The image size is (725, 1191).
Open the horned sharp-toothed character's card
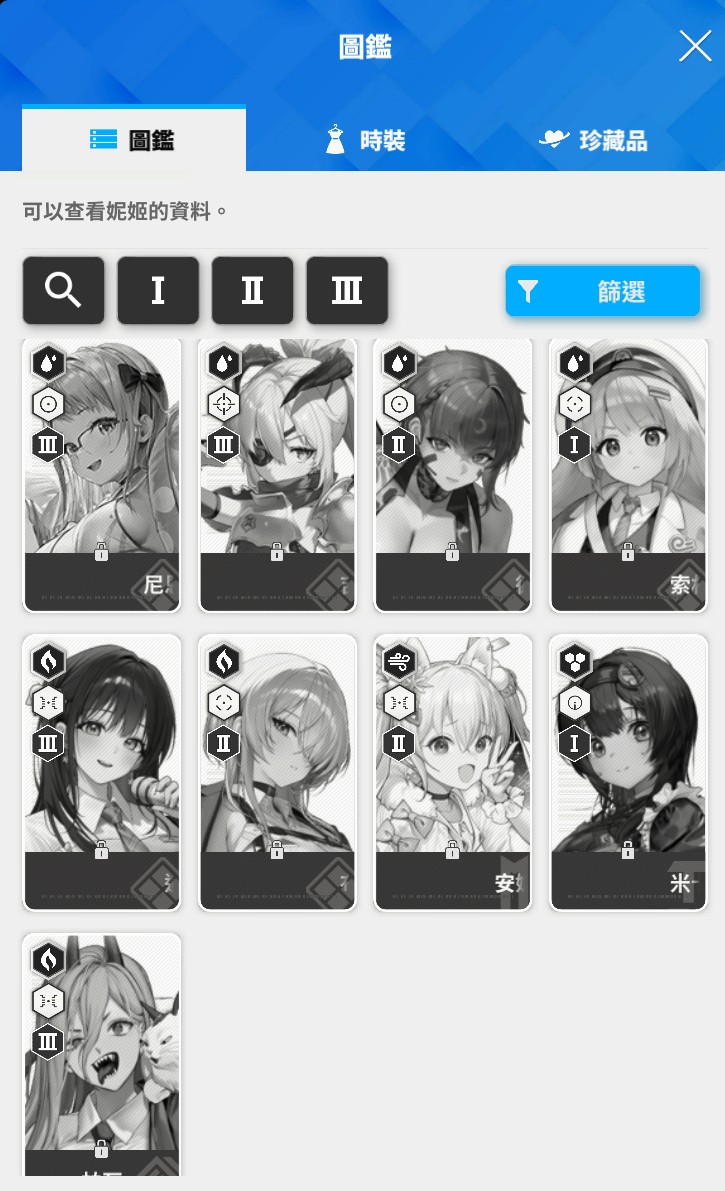pos(102,1055)
